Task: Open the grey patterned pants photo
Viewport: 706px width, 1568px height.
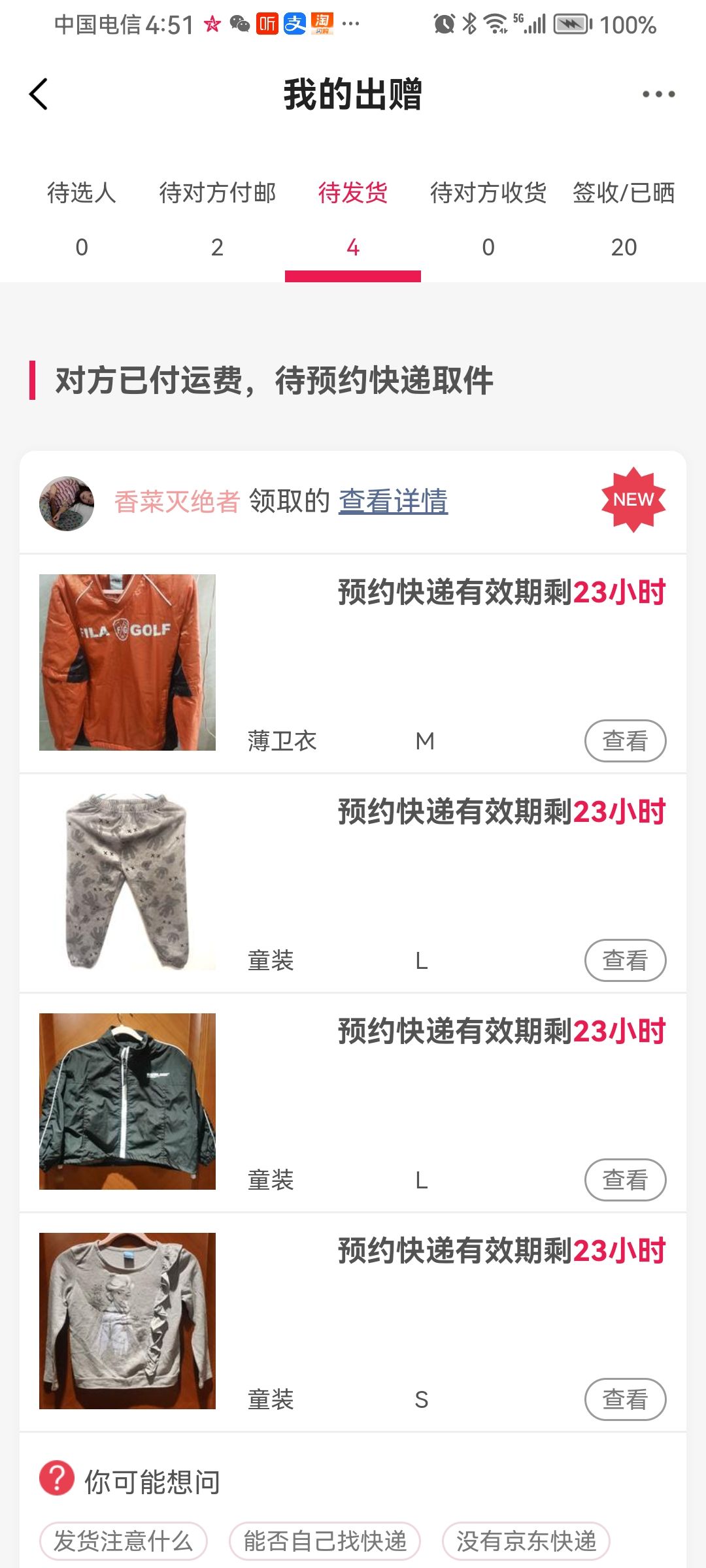Action: pyautogui.click(x=127, y=882)
